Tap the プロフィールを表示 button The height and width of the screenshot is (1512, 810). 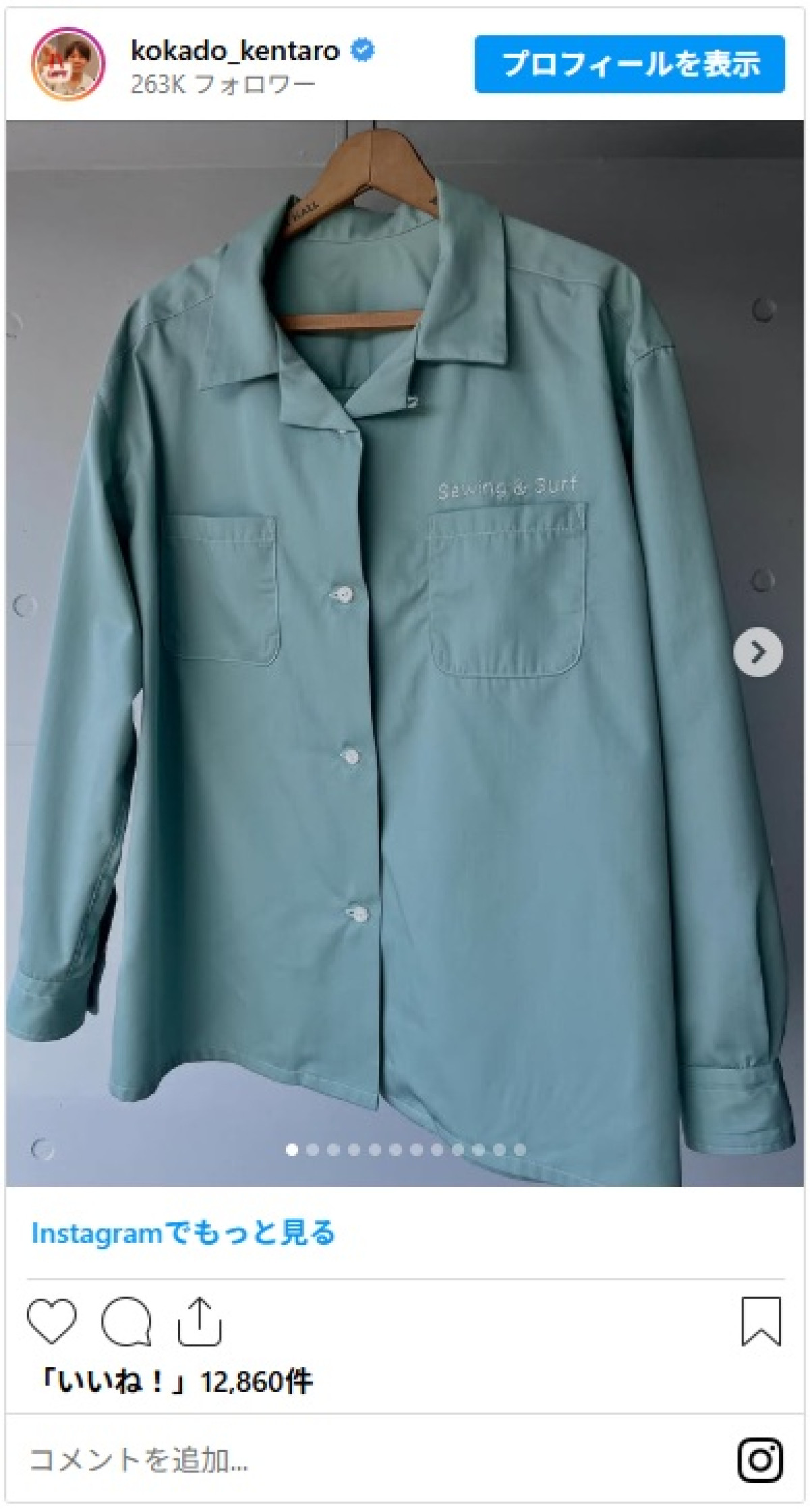coord(628,65)
